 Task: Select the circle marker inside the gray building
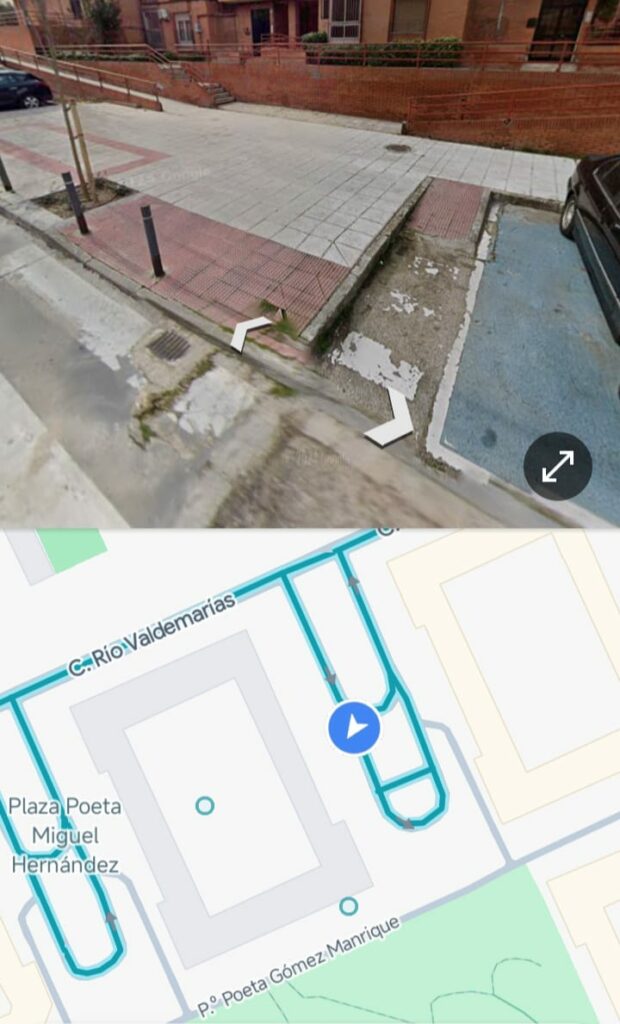click(x=205, y=805)
